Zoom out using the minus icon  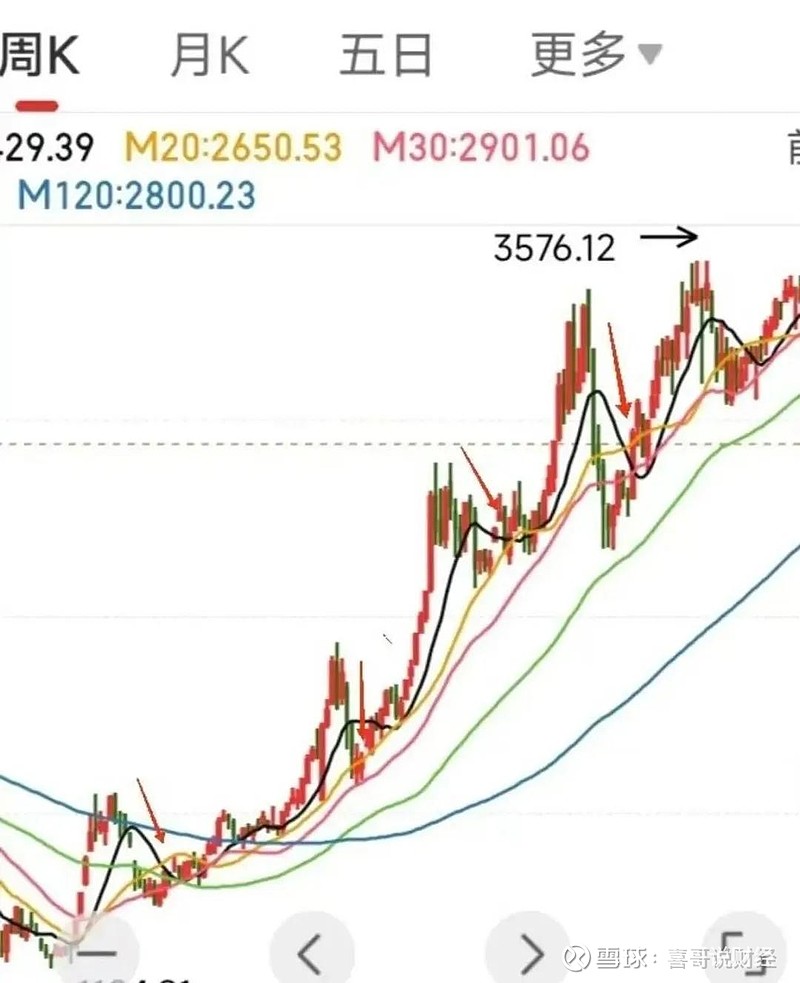click(x=106, y=952)
